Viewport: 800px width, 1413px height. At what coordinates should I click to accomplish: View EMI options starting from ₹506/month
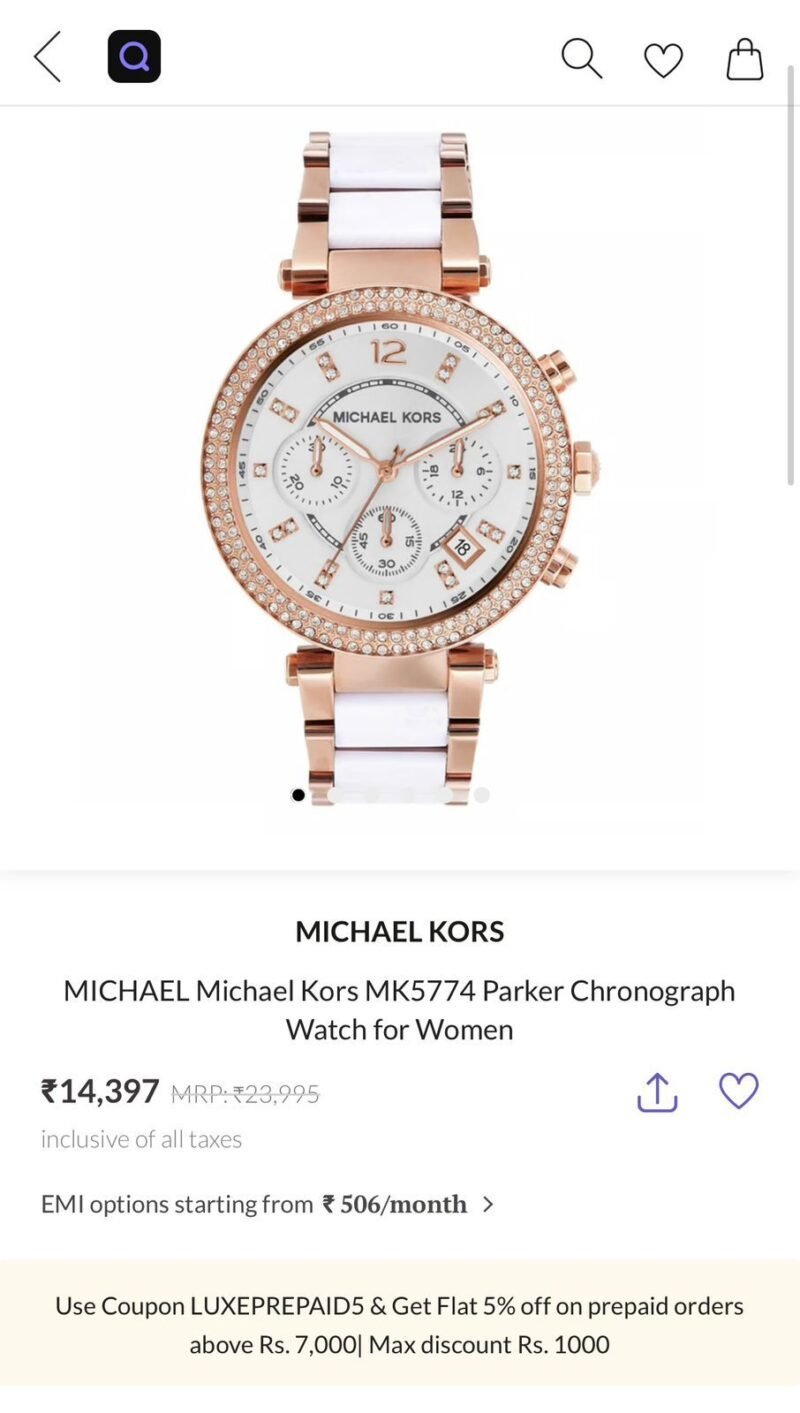coord(268,1204)
